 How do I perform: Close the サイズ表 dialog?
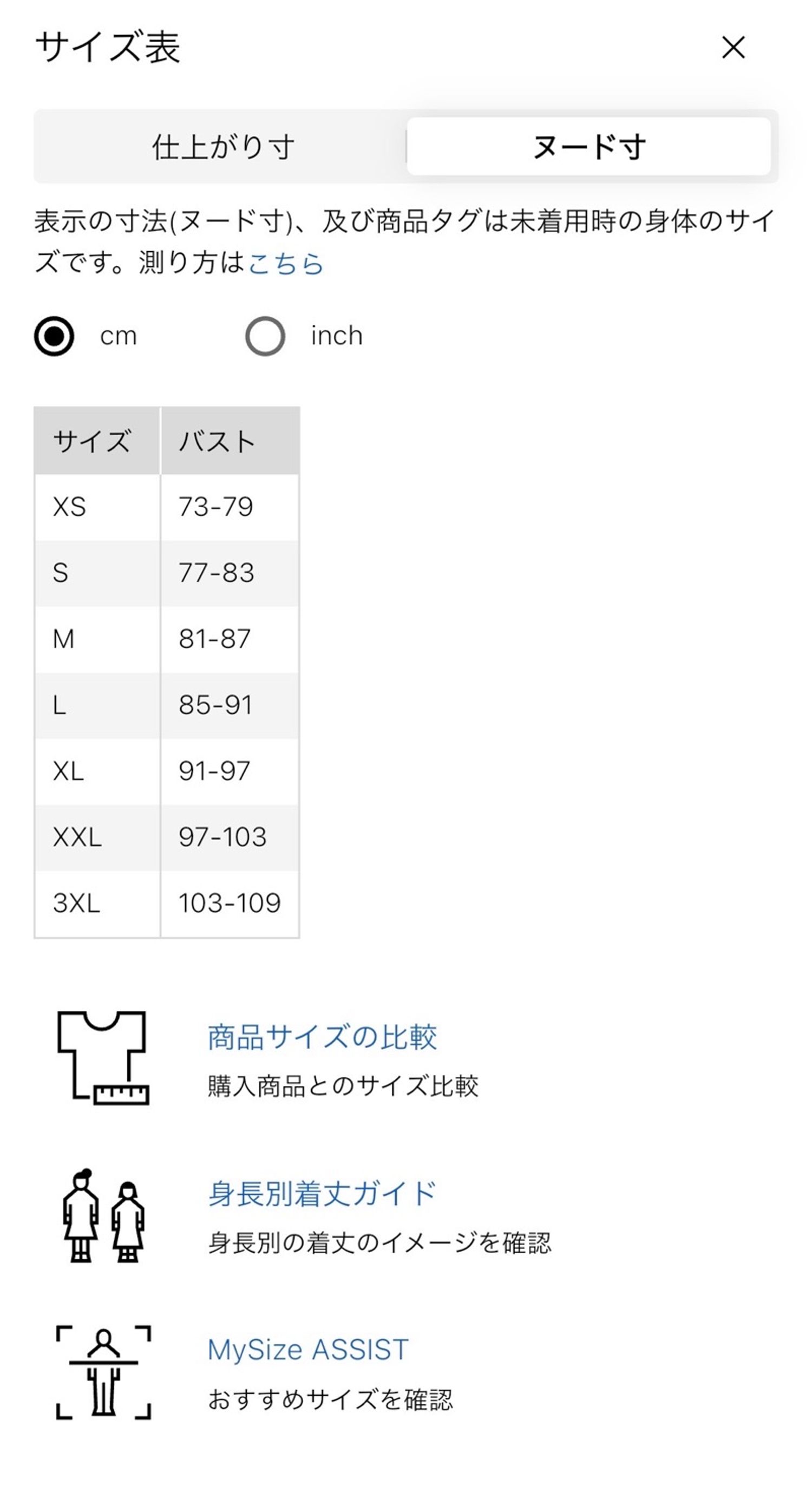tap(733, 47)
